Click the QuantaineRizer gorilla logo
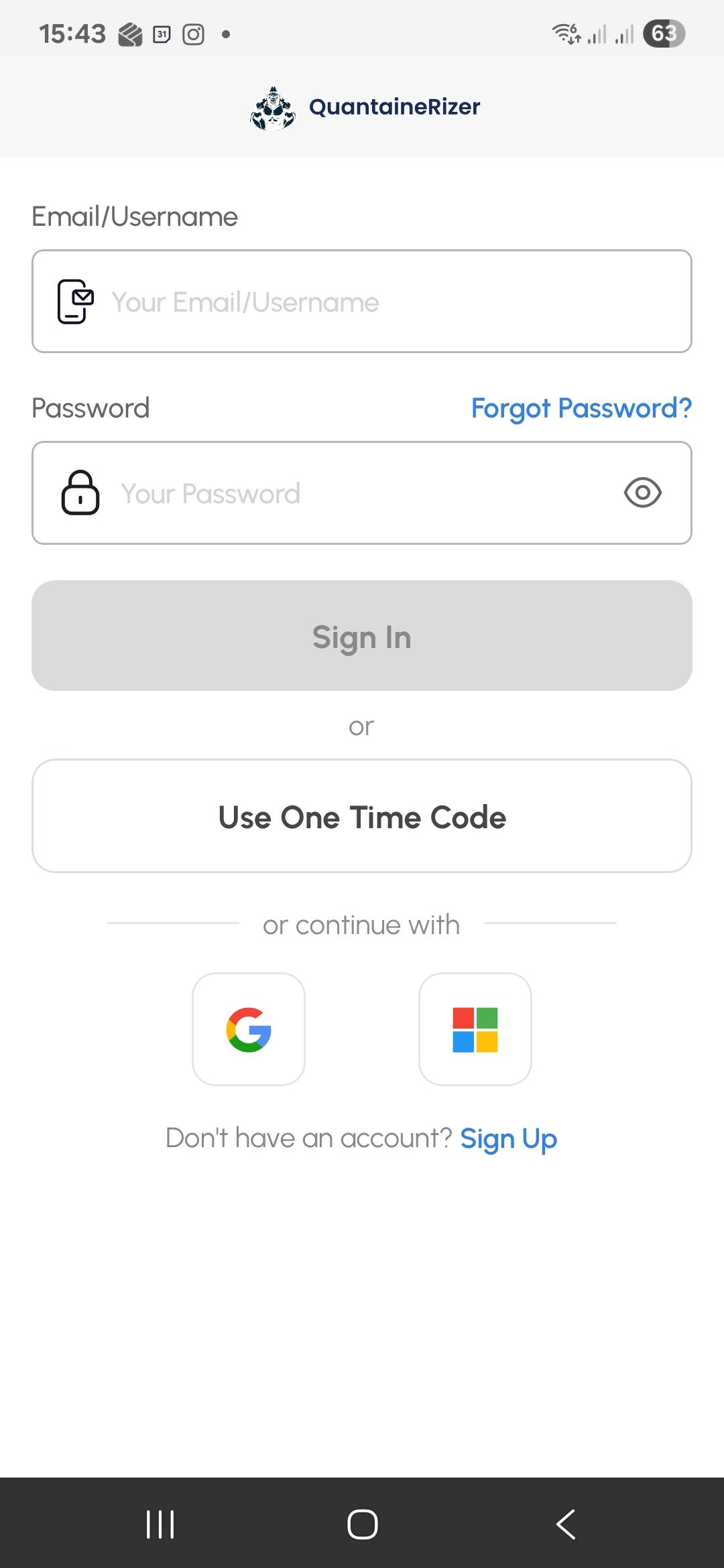The width and height of the screenshot is (724, 1568). 274,107
